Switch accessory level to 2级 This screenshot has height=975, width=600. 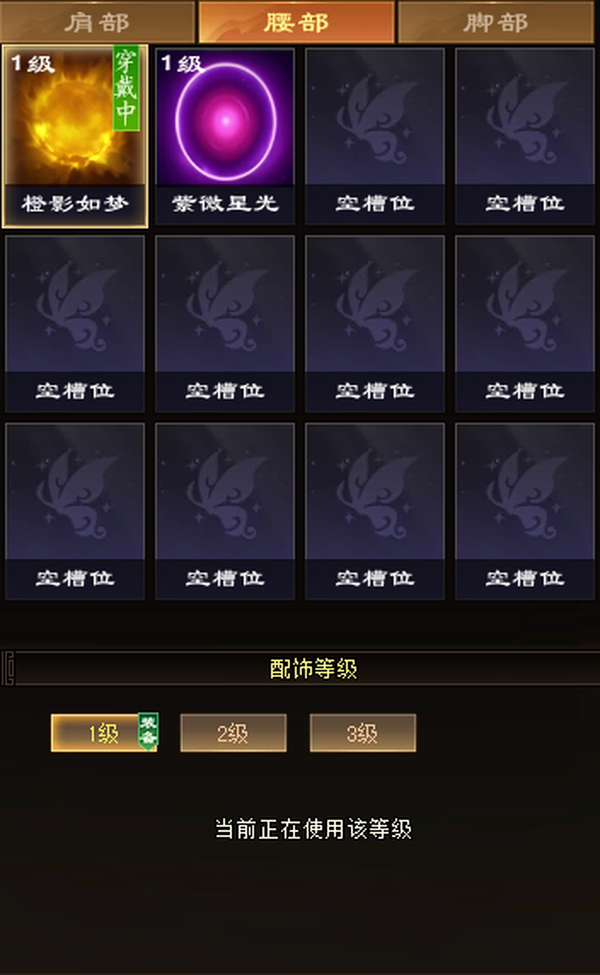tap(233, 732)
